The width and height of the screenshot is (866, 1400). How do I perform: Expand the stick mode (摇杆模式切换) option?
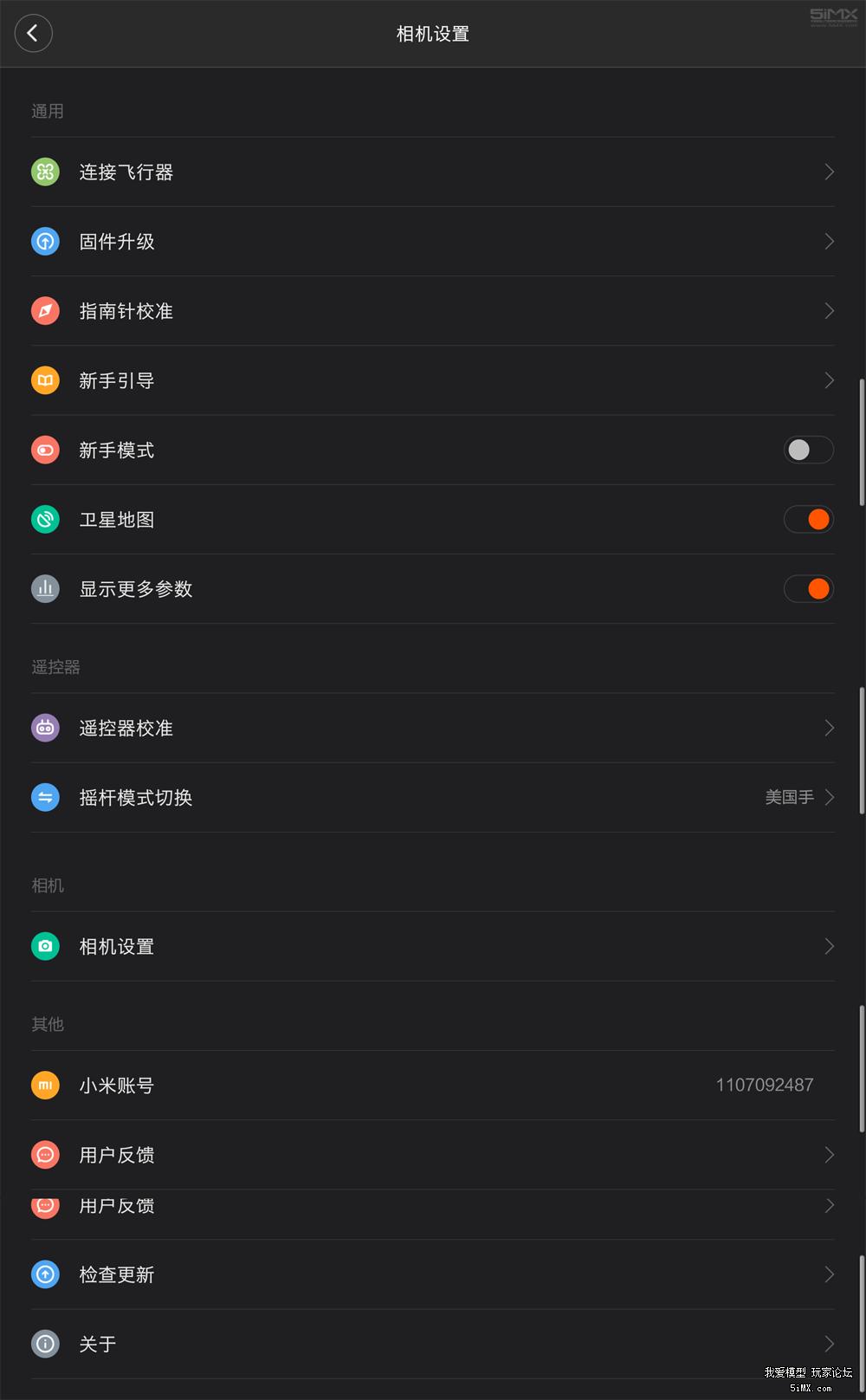point(797,797)
